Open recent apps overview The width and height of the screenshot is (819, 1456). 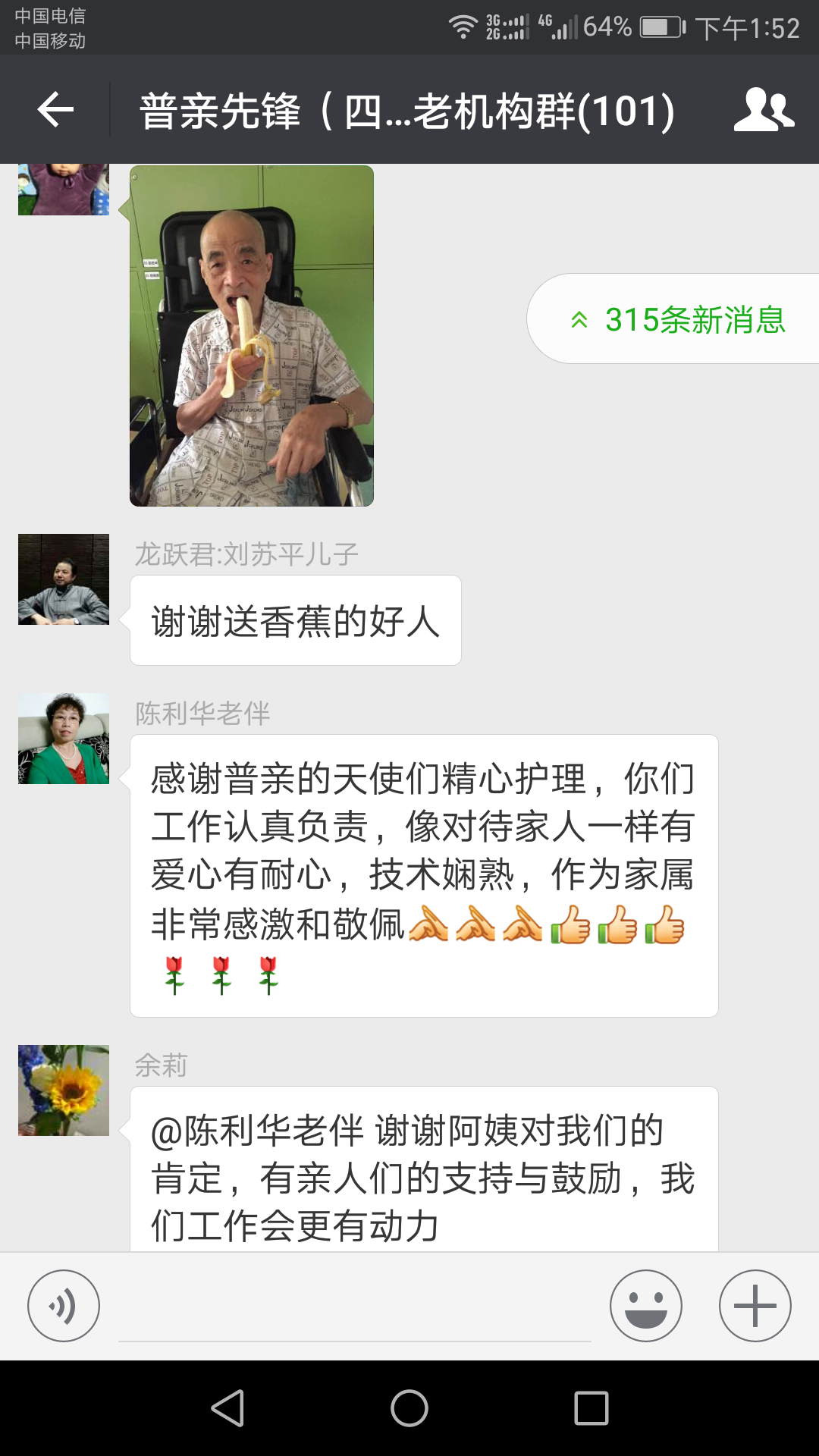(x=591, y=1408)
